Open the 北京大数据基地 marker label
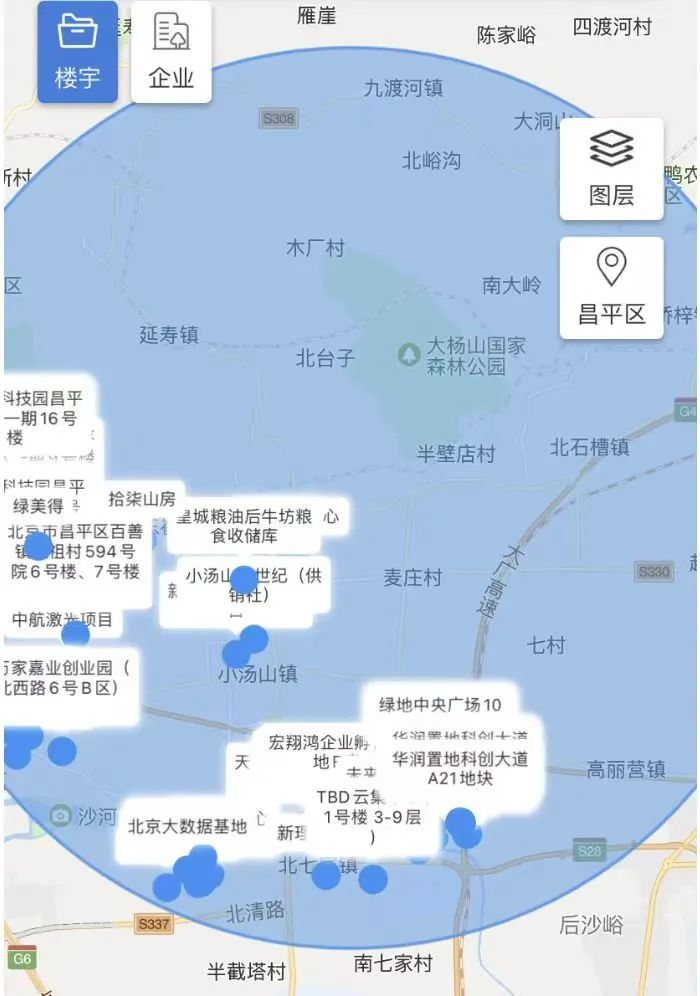 point(187,827)
